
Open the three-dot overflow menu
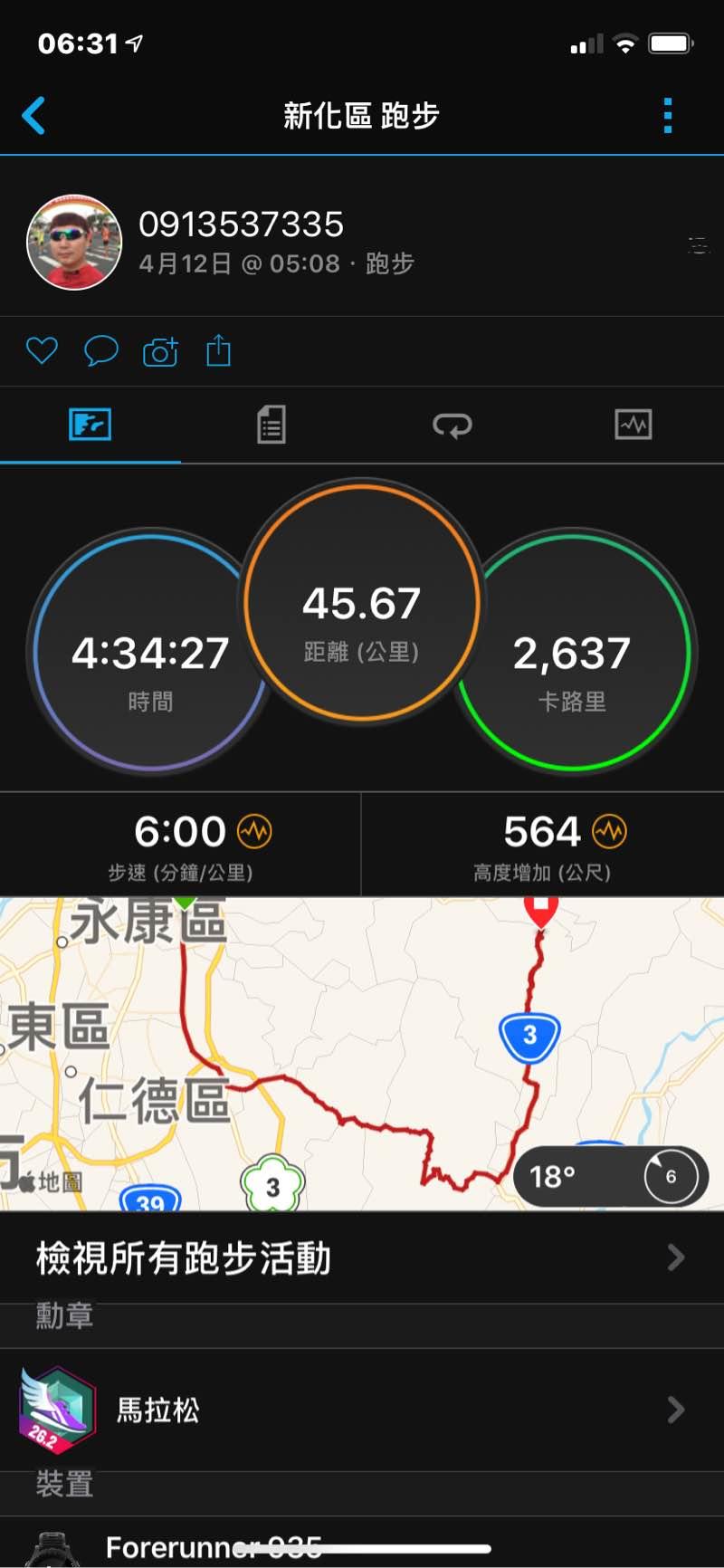668,116
